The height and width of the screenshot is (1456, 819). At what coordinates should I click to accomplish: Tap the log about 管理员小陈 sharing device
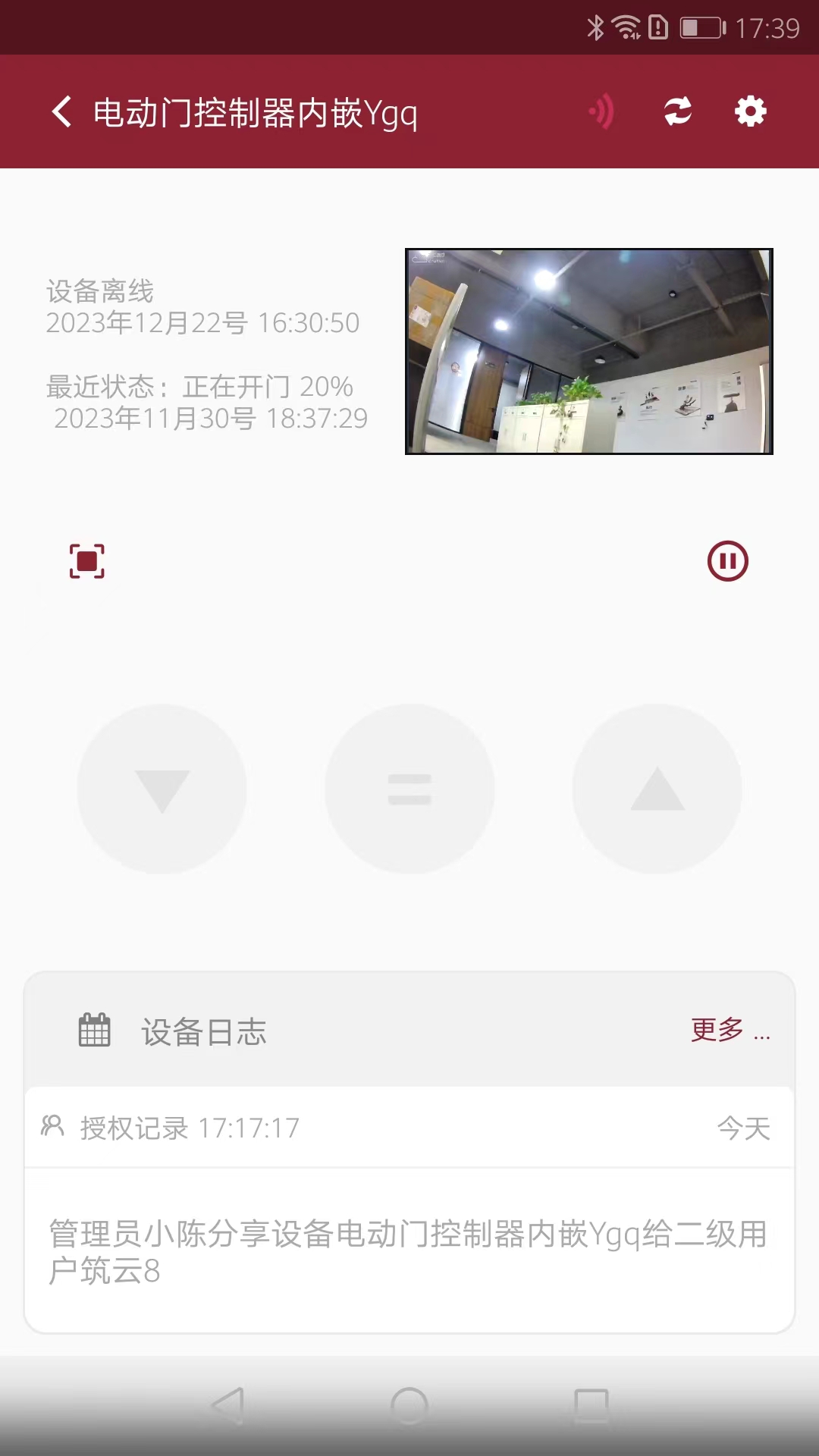tap(409, 1251)
